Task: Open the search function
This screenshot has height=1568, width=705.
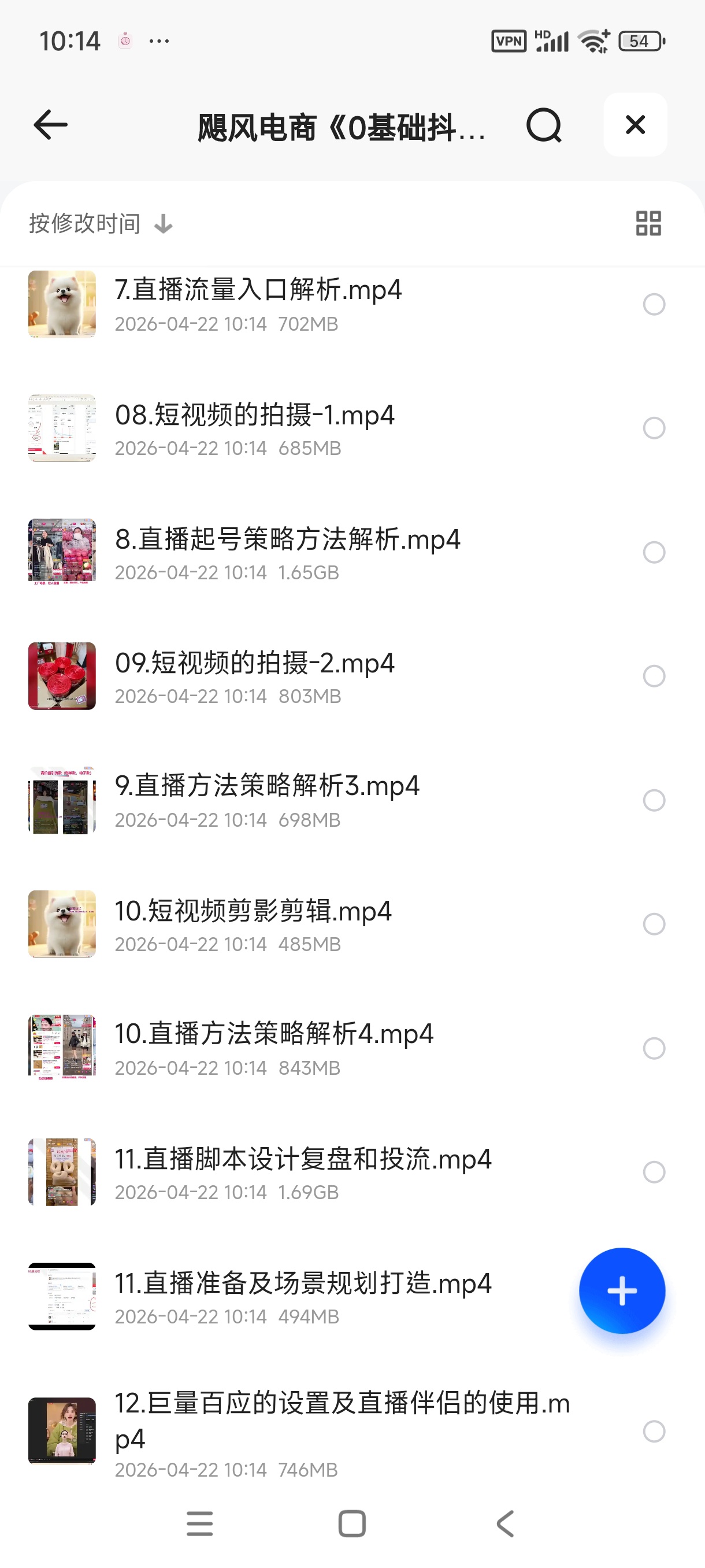Action: pyautogui.click(x=543, y=125)
